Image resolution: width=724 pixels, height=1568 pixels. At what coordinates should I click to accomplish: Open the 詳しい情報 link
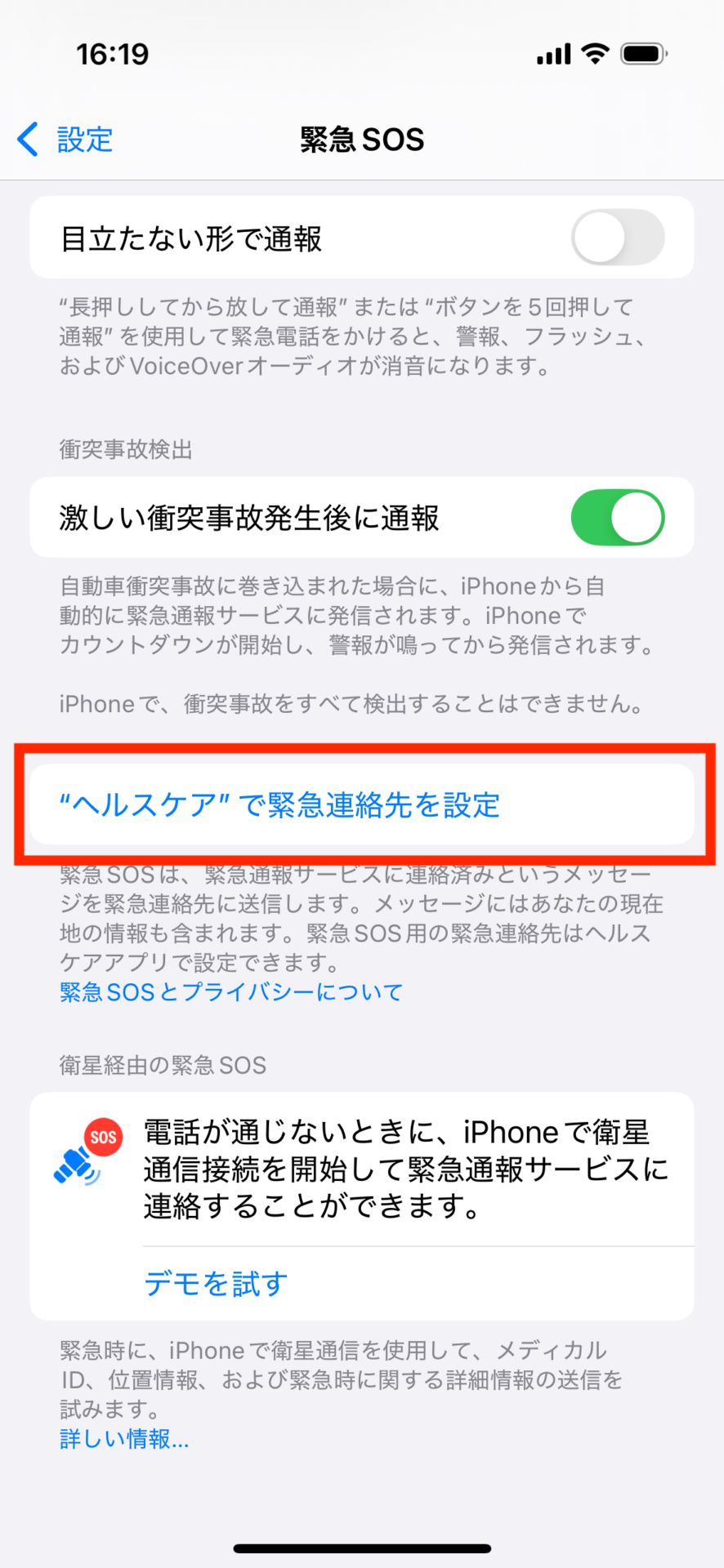[x=124, y=1439]
